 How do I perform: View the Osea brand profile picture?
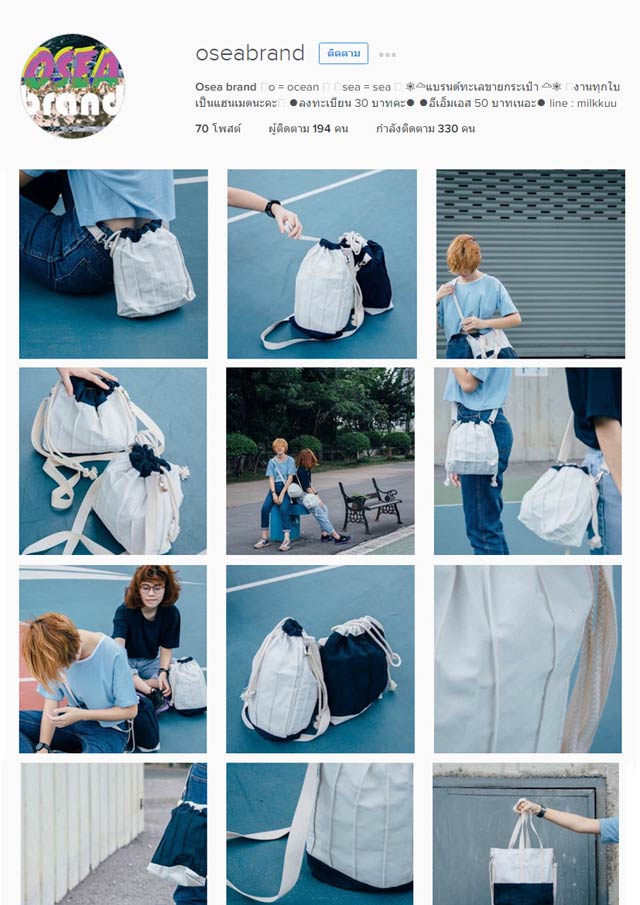pyautogui.click(x=72, y=85)
